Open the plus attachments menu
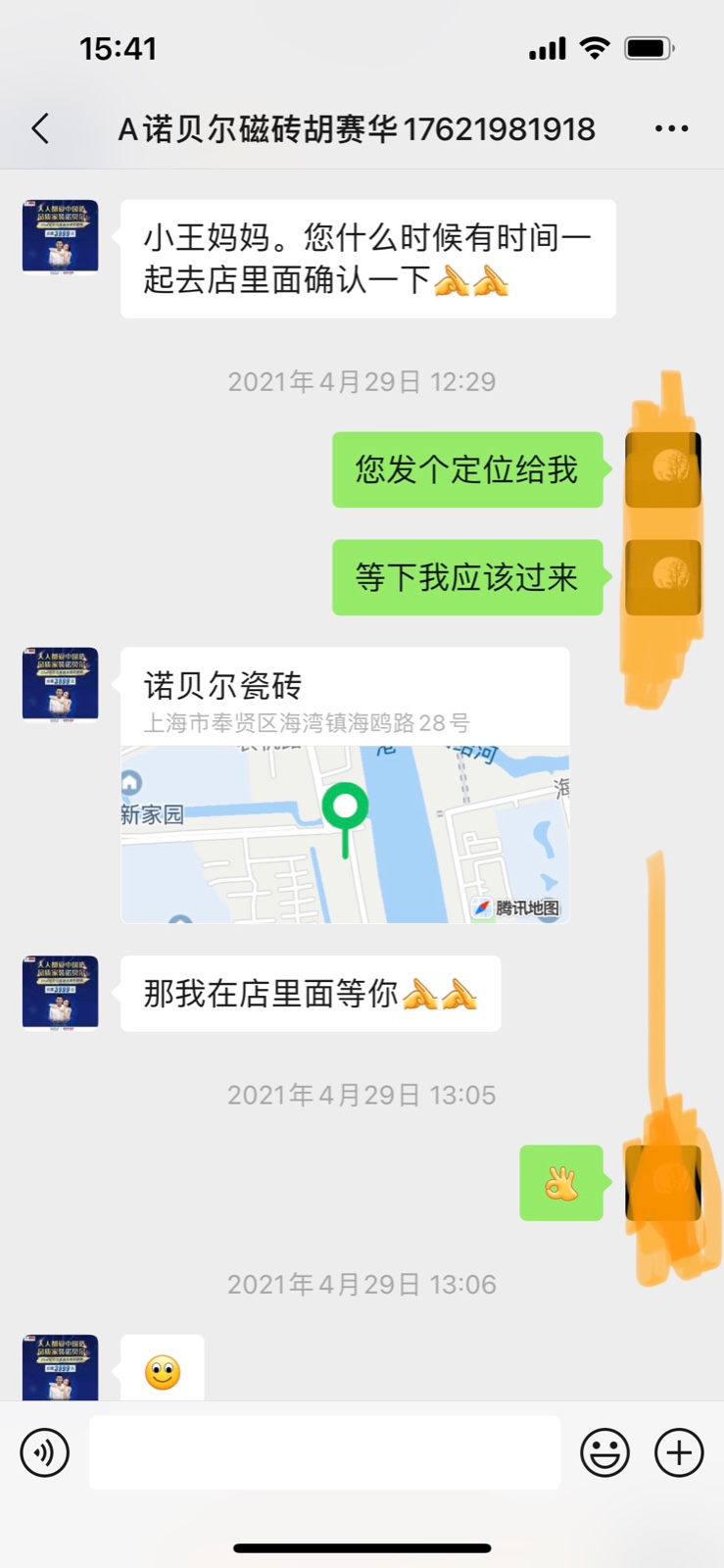Screen dimensions: 724x1568 (679, 1452)
